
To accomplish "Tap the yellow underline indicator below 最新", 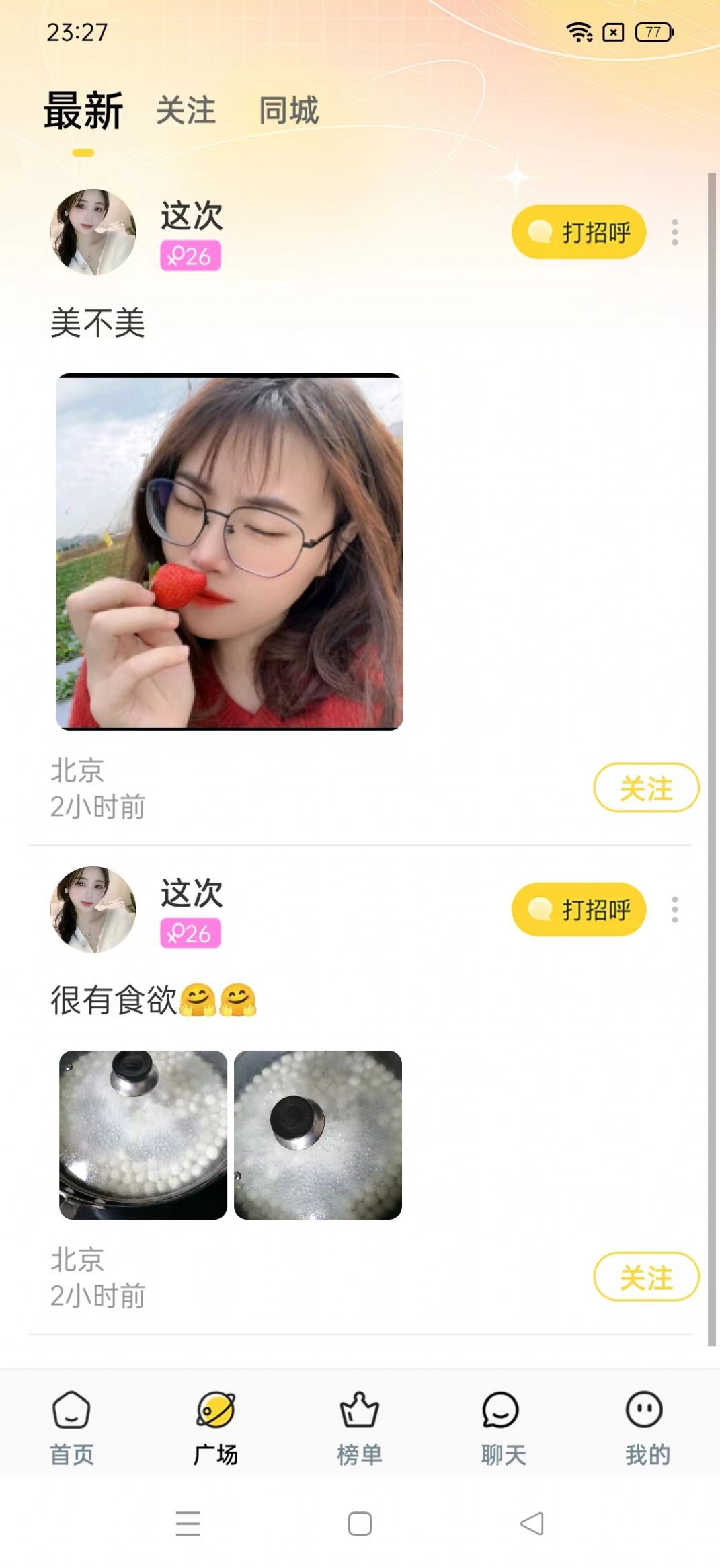I will 82,153.
